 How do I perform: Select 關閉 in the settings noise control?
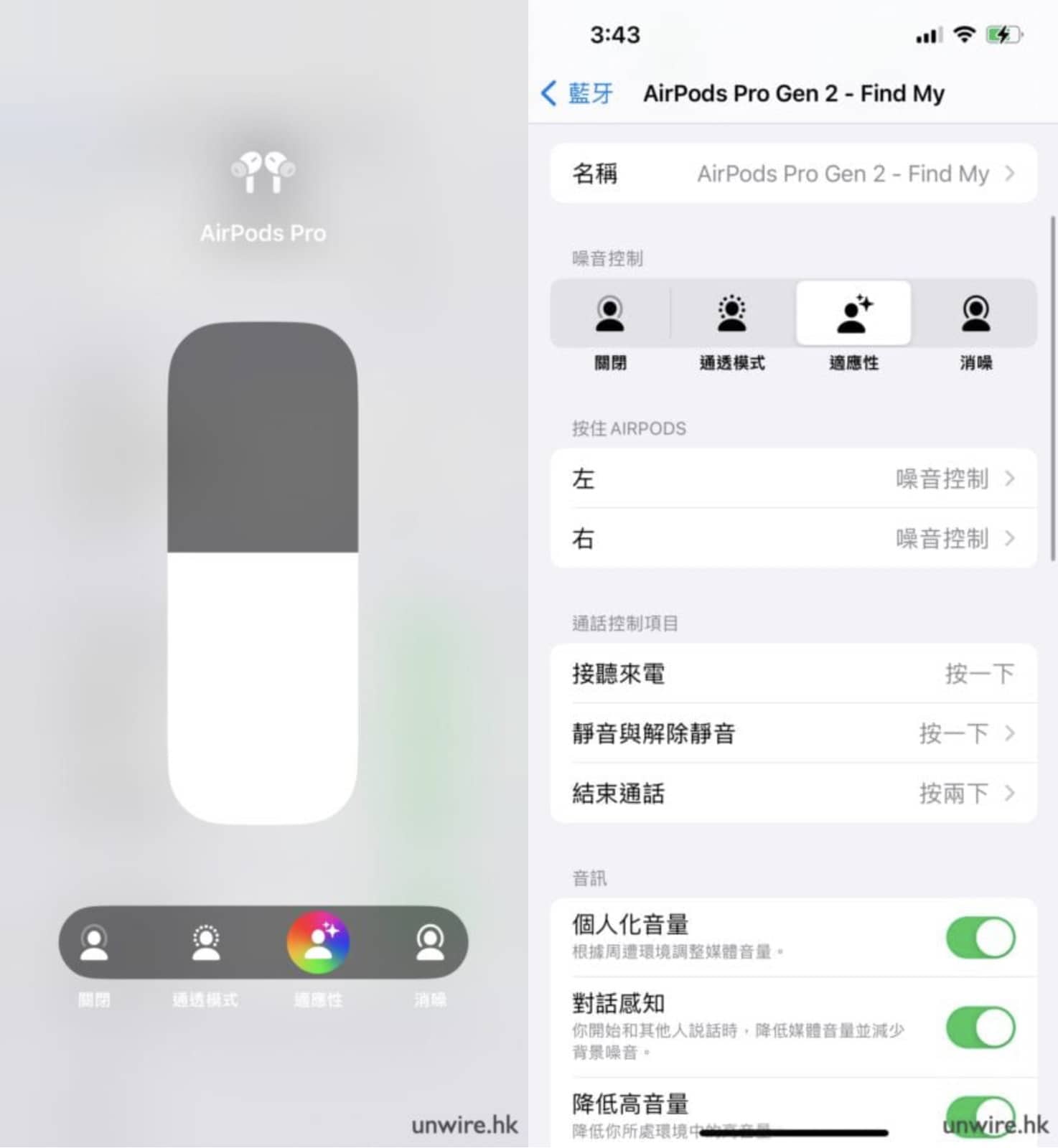610,314
